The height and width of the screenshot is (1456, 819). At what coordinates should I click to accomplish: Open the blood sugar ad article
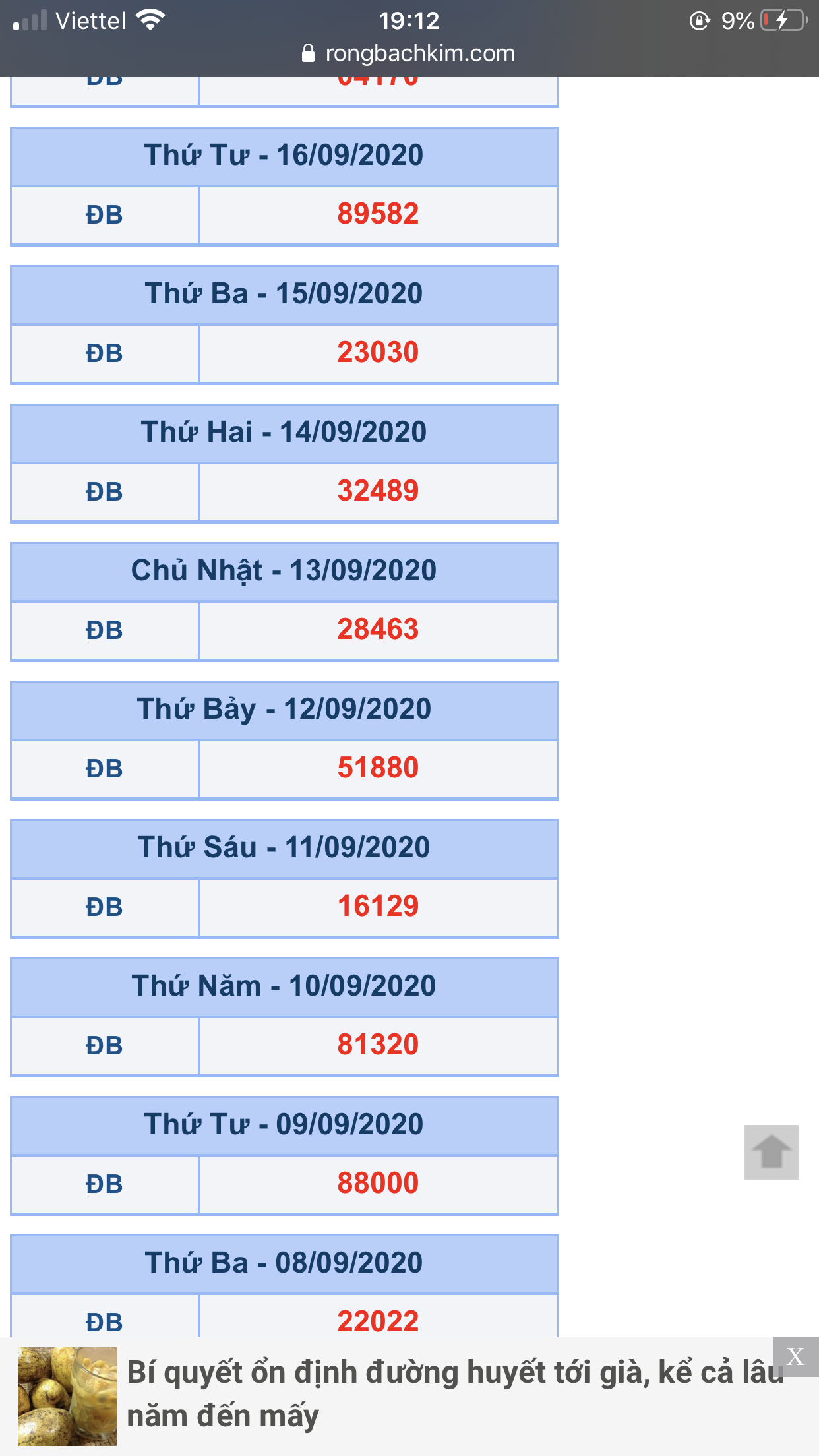pos(455,1394)
